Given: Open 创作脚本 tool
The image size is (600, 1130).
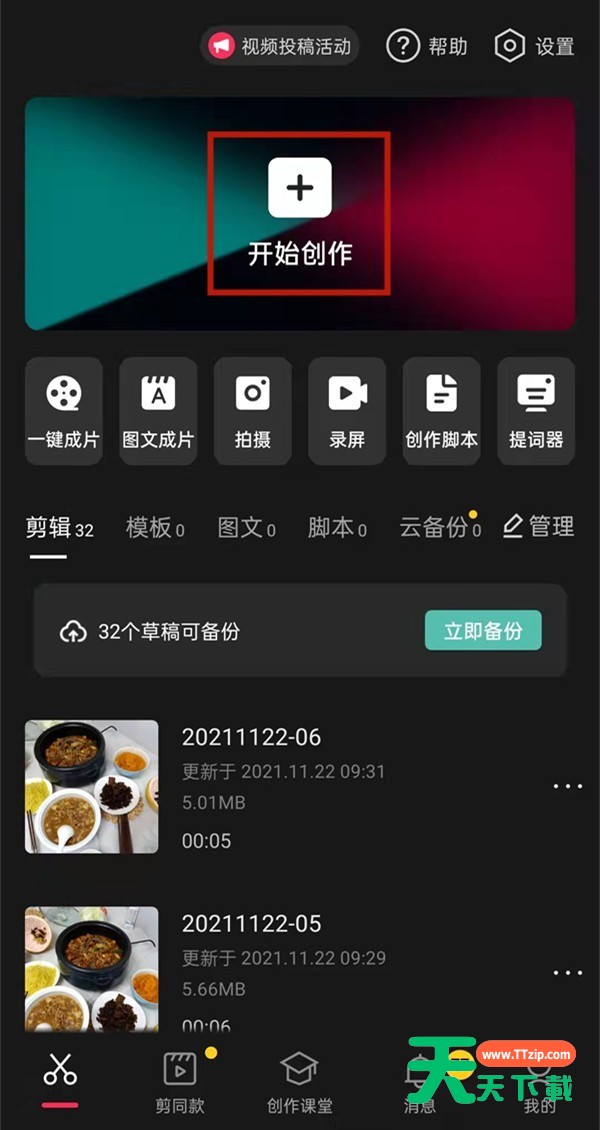Looking at the screenshot, I should click(441, 411).
